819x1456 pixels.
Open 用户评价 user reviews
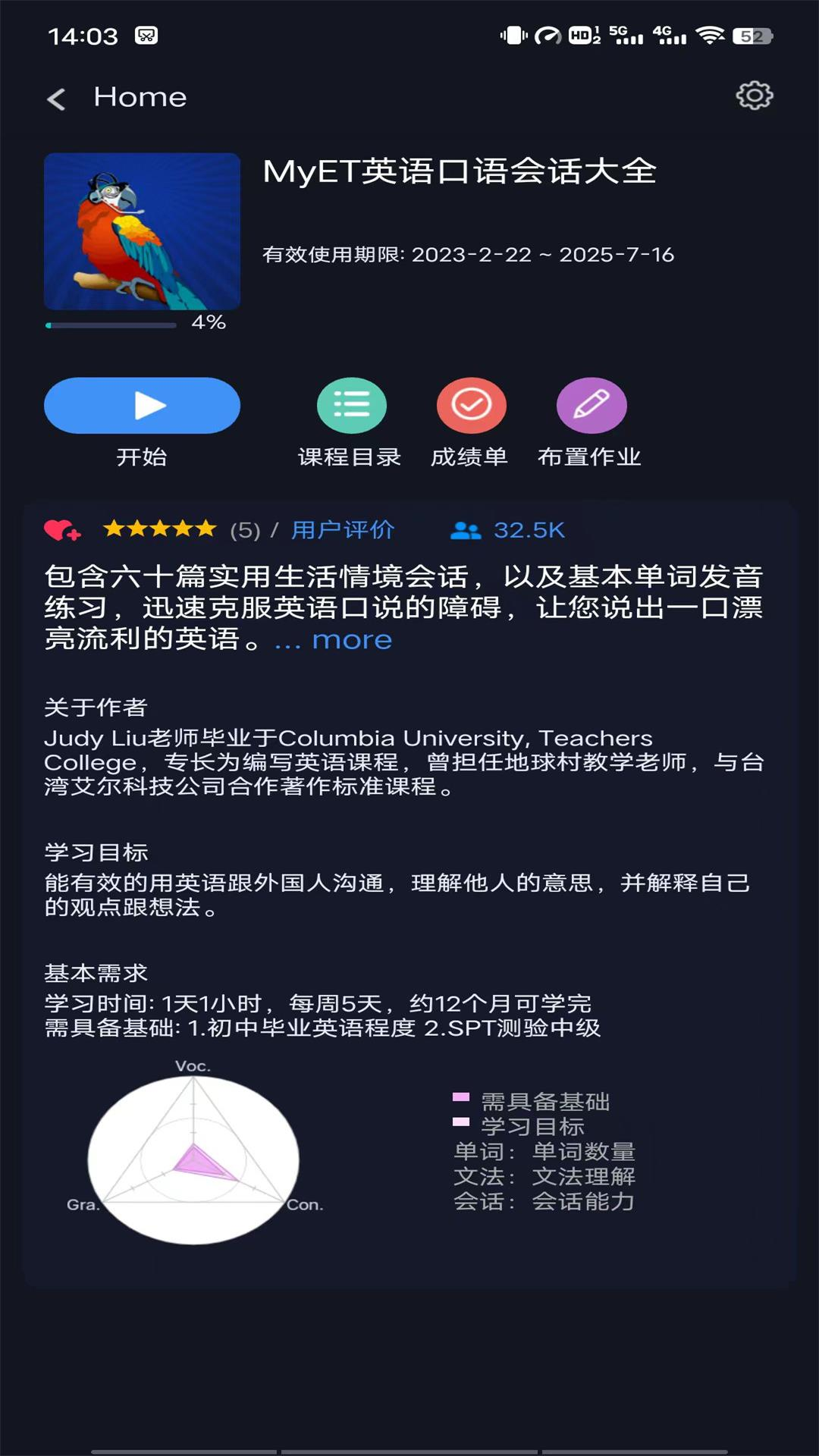(343, 530)
